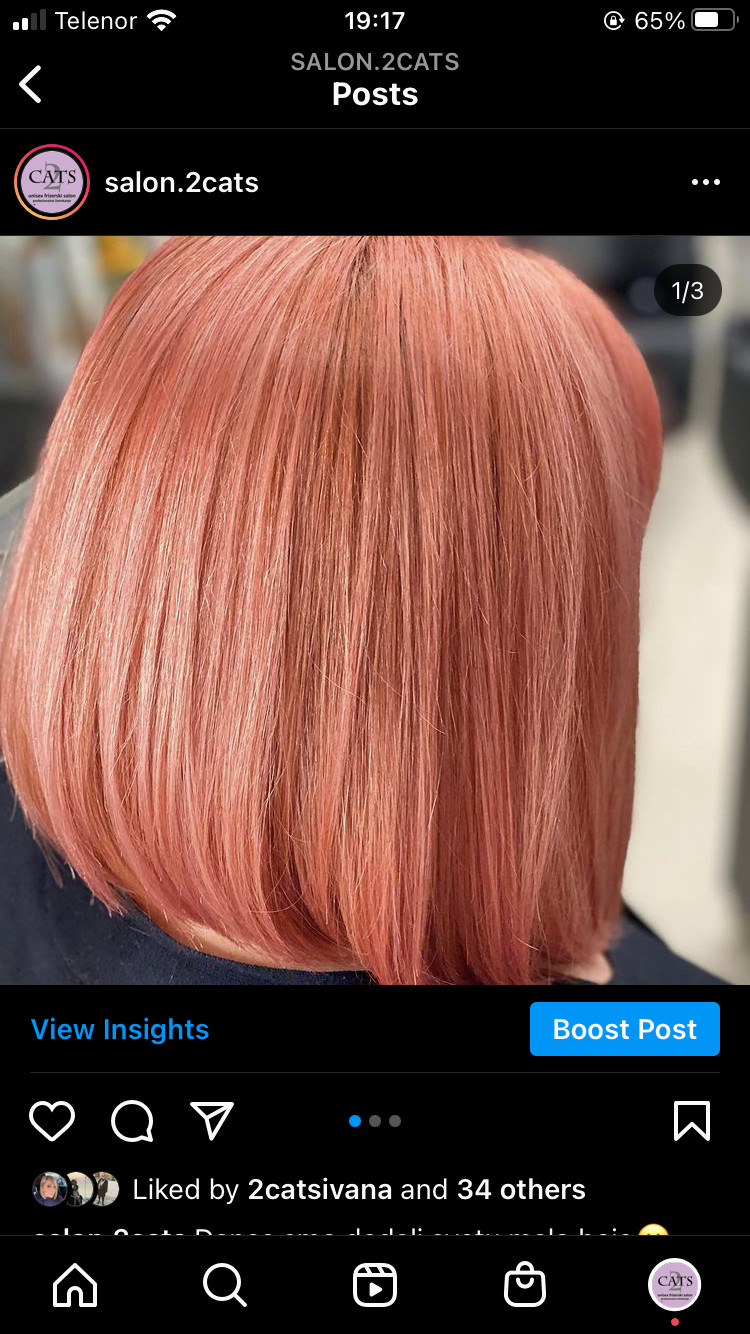The width and height of the screenshot is (750, 1334).
Task: Go back from the Posts screen
Action: pos(31,84)
